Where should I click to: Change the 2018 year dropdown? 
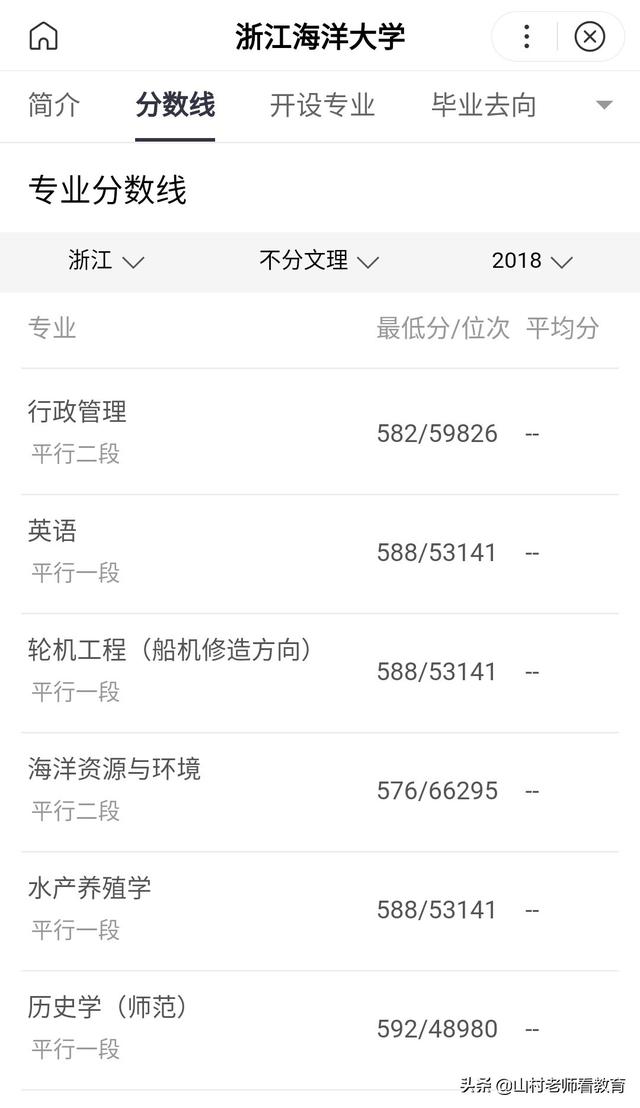(x=531, y=261)
